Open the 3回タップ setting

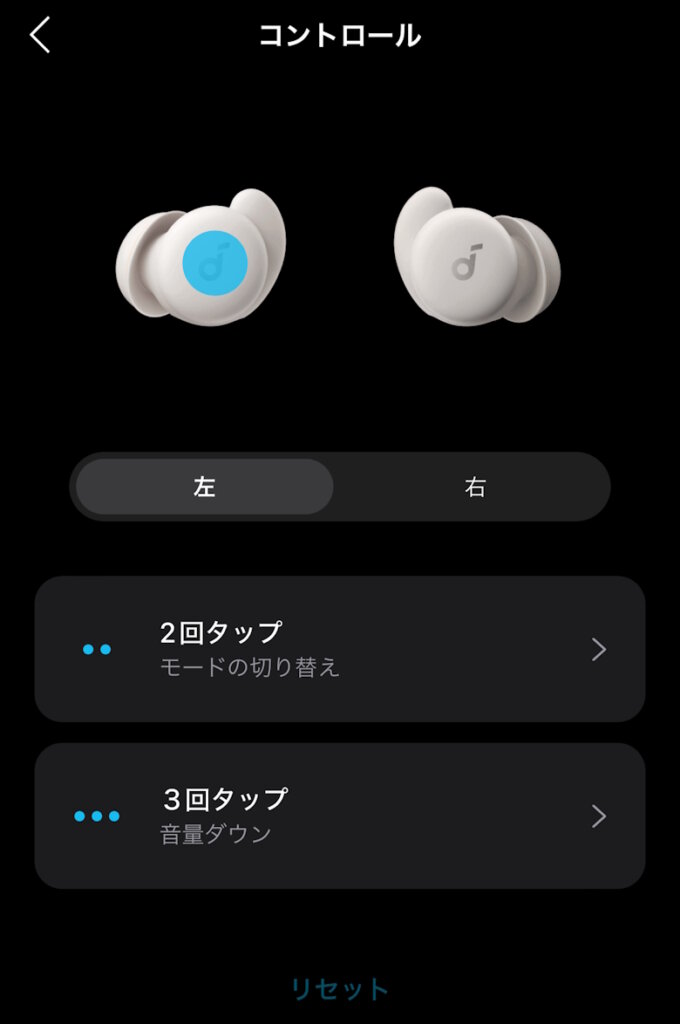click(x=340, y=816)
